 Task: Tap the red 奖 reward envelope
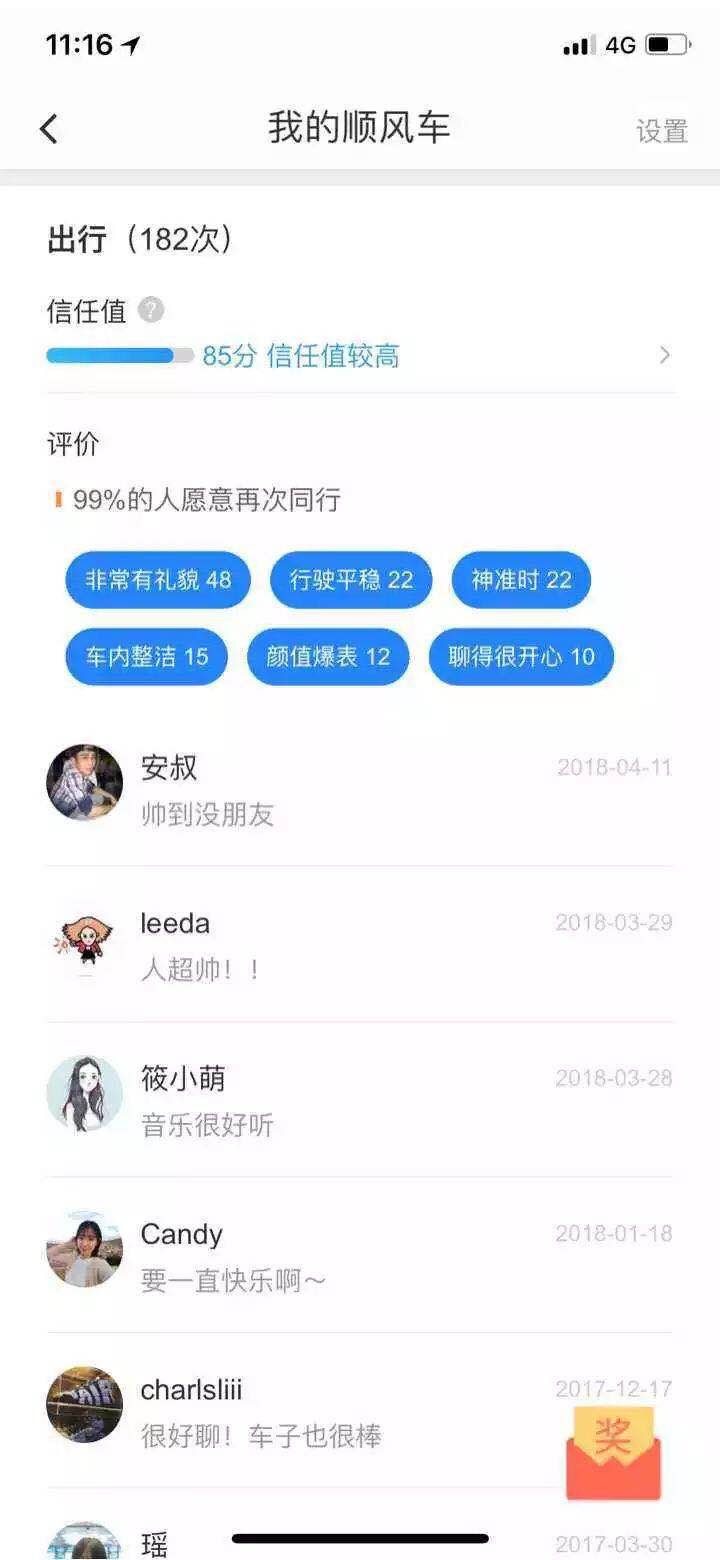(613, 1454)
